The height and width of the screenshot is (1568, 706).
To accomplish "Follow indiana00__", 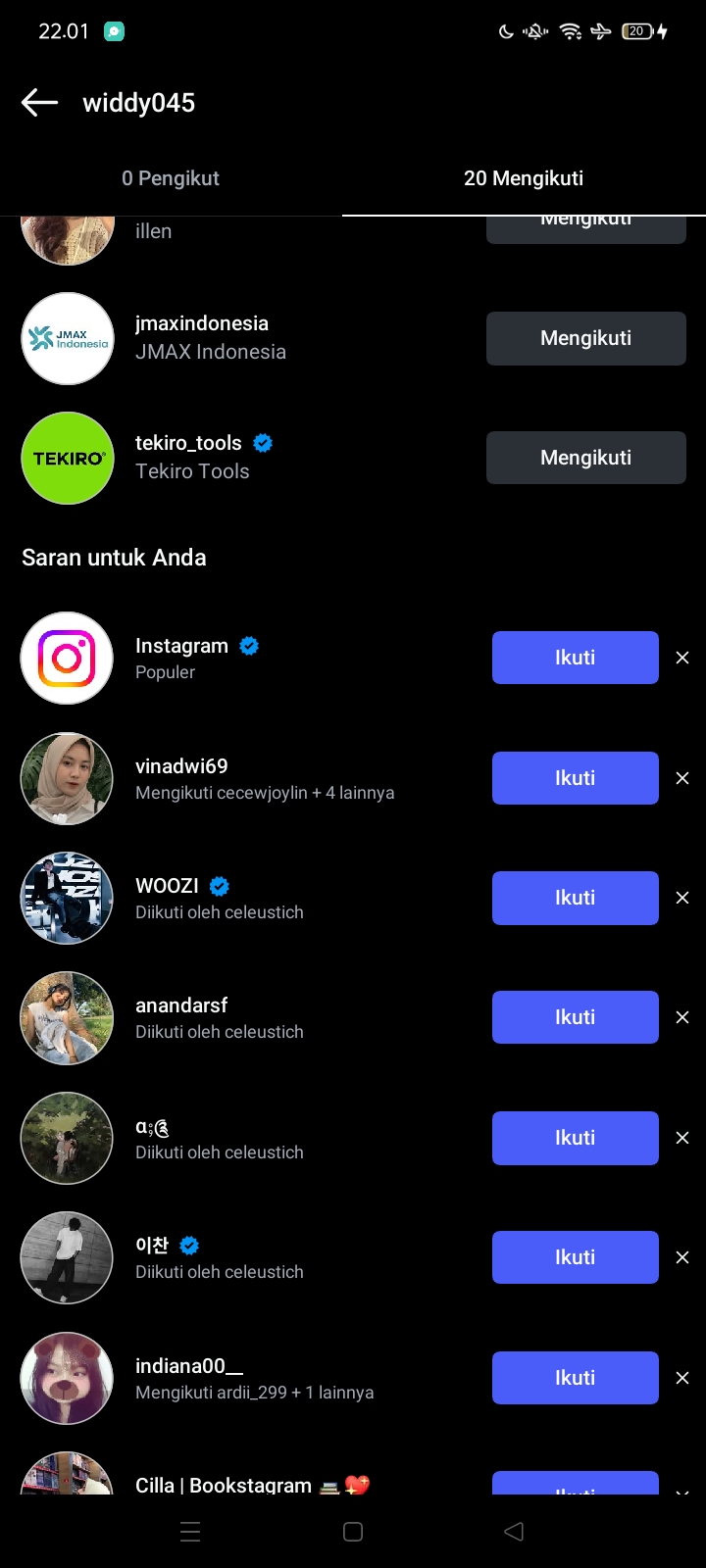I will pyautogui.click(x=575, y=1378).
